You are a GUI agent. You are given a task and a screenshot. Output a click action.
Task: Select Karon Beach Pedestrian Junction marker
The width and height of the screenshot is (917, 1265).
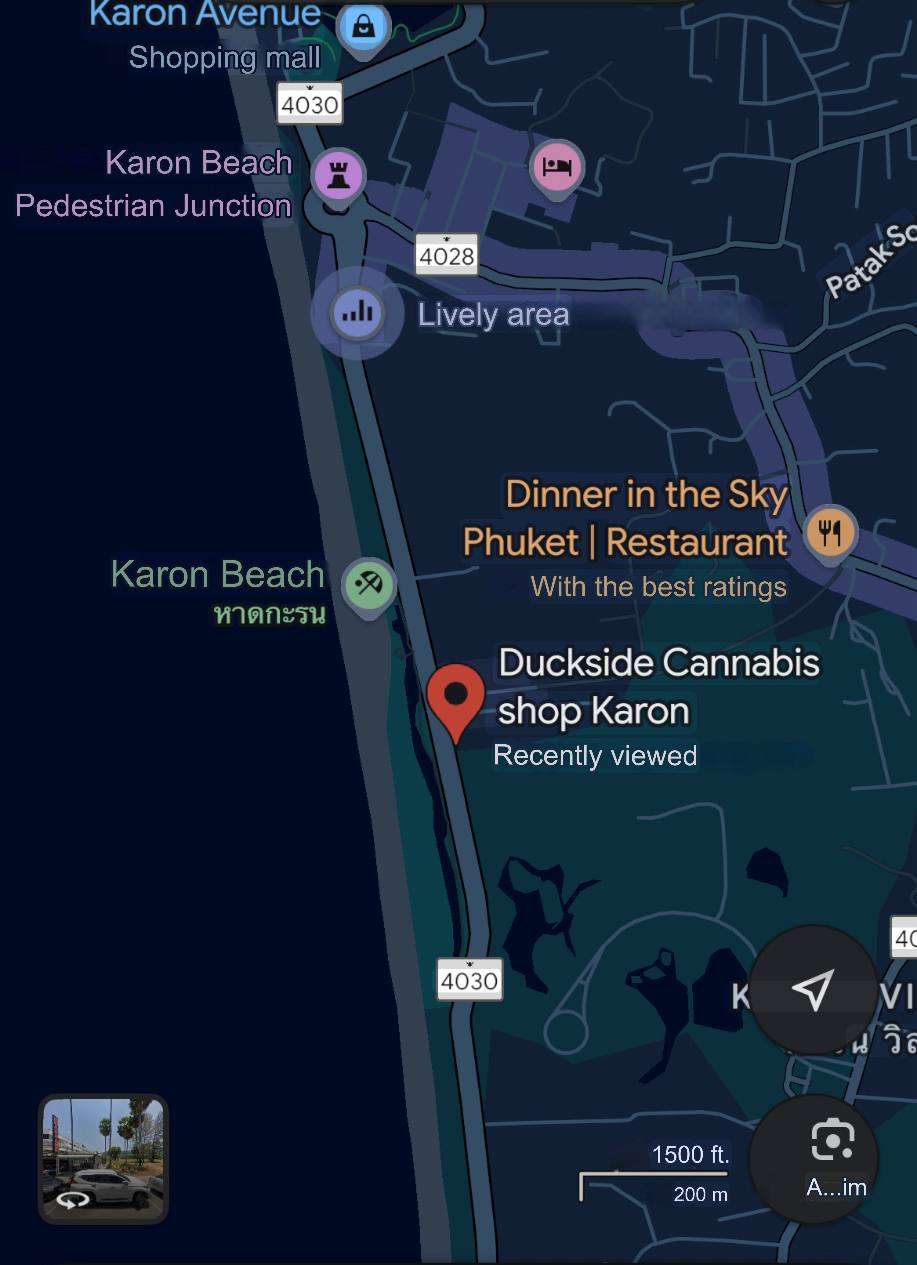click(x=338, y=176)
